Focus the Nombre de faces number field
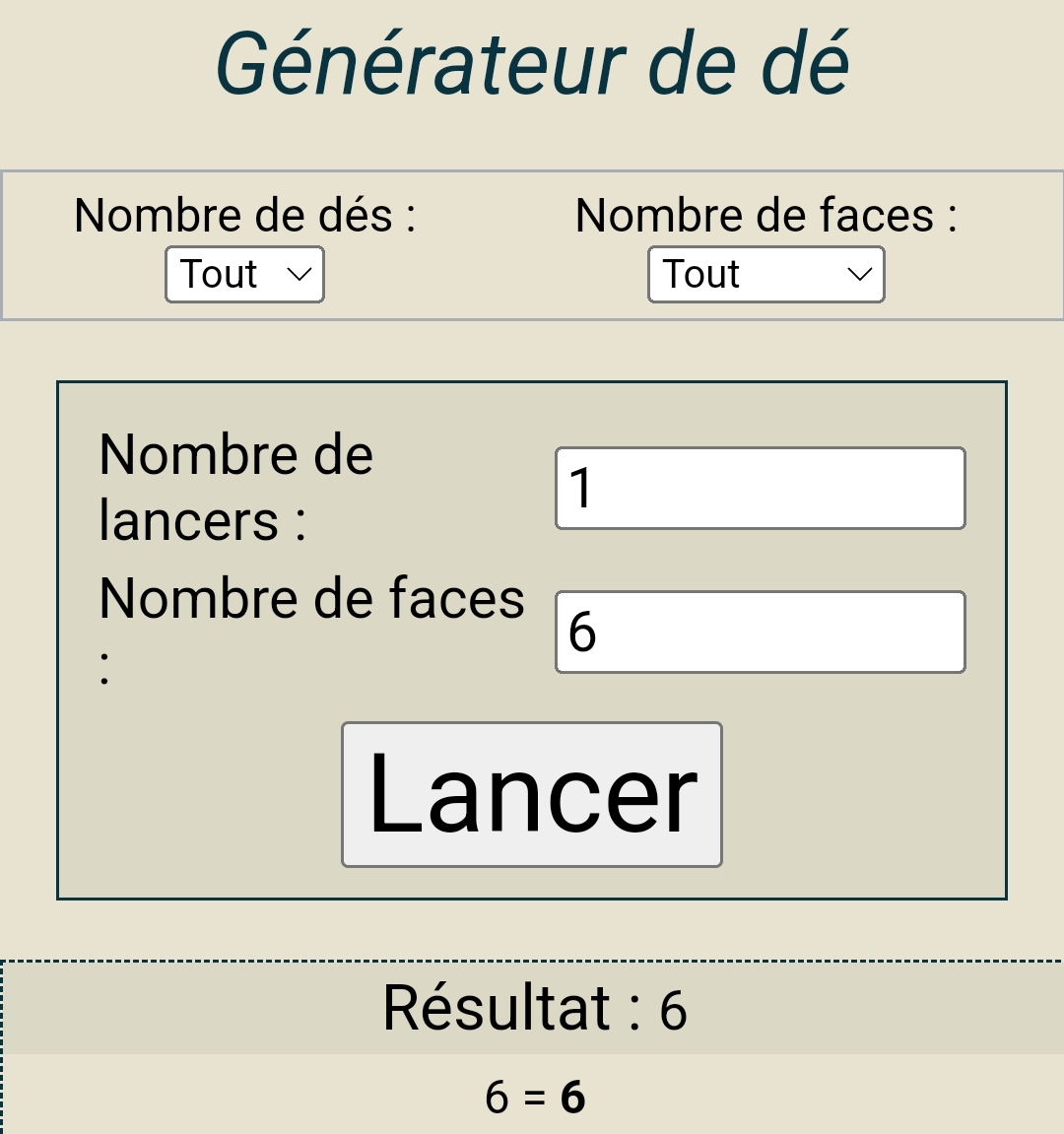1064x1134 pixels. pyautogui.click(x=760, y=633)
